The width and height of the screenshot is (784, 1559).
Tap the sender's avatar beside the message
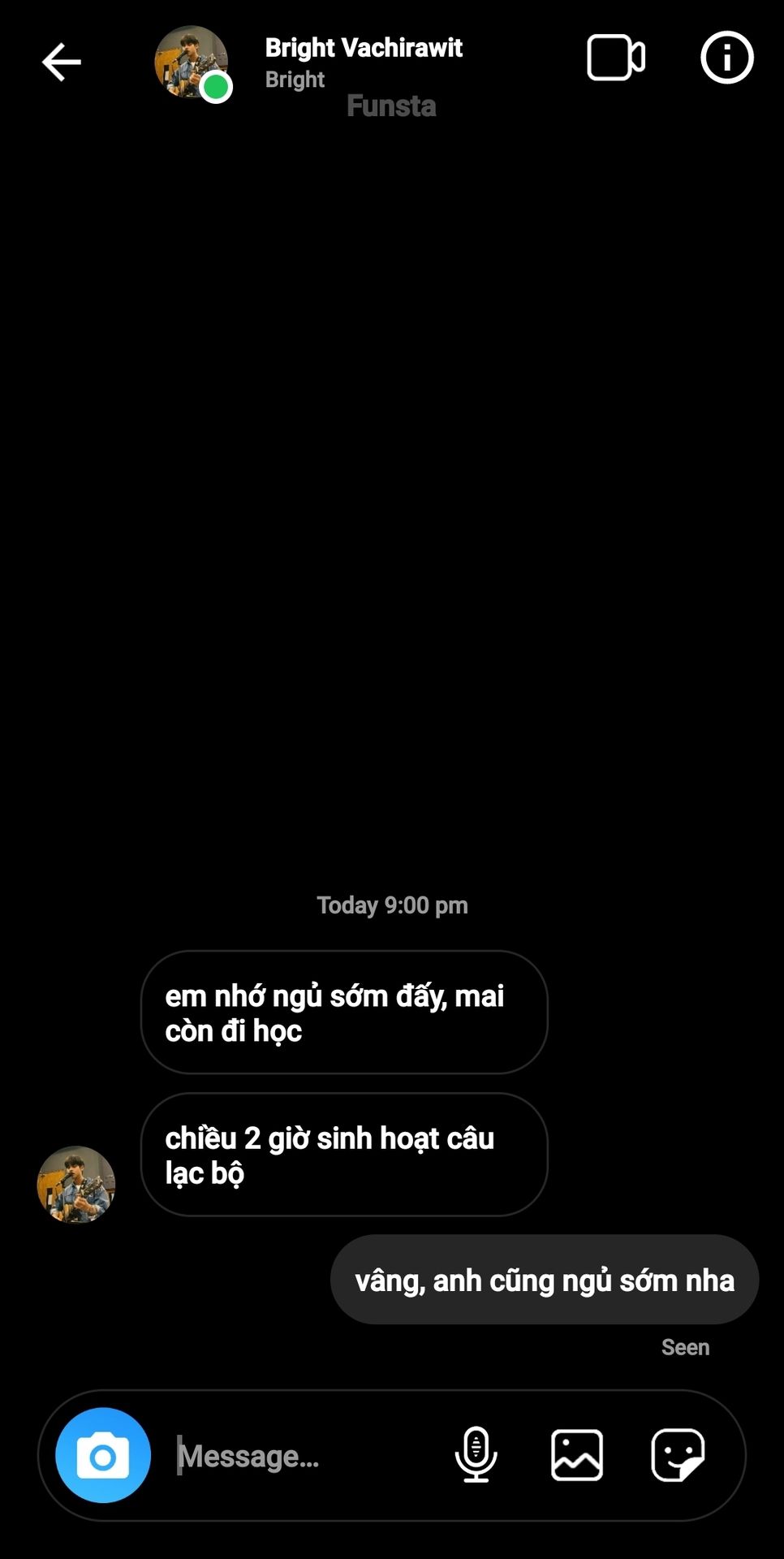76,1185
